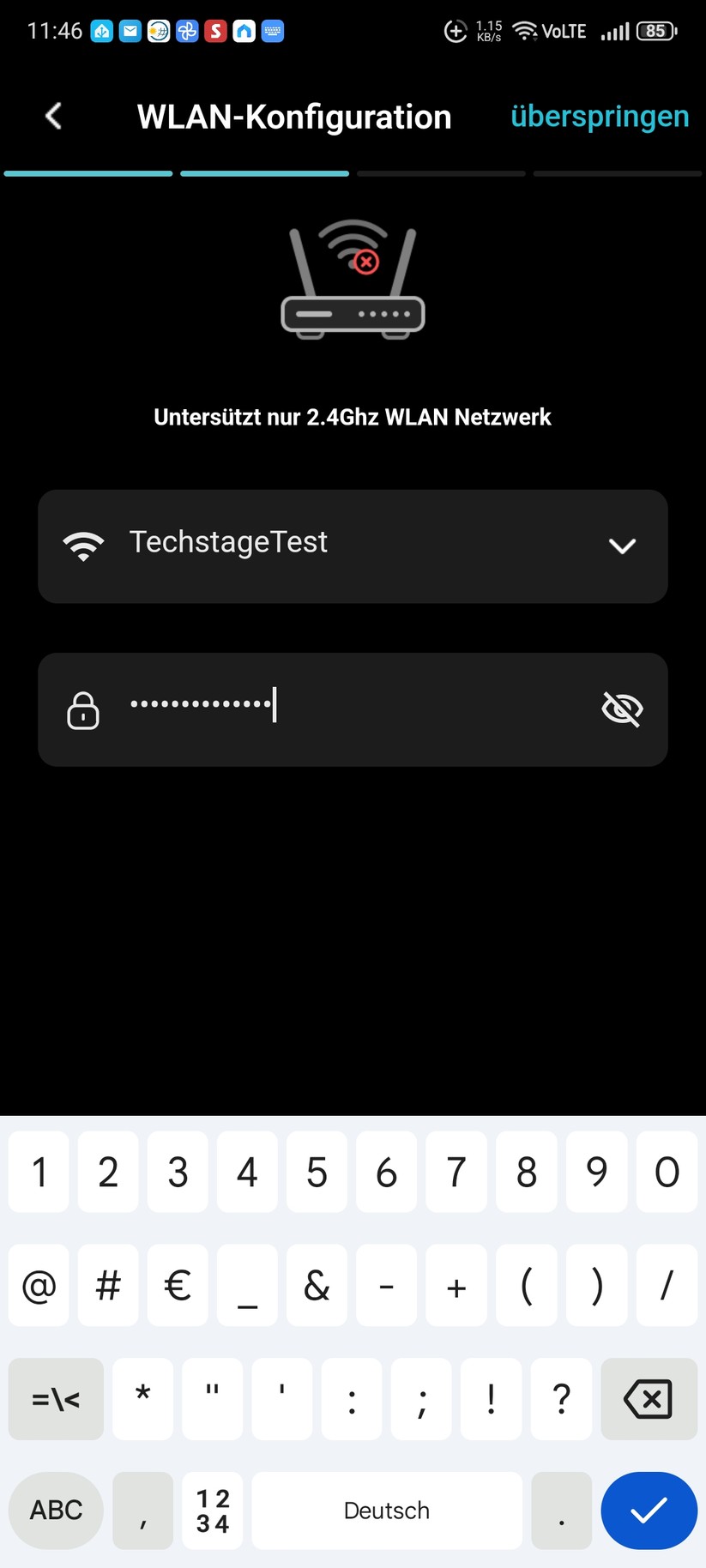Tap the Deutsch spacebar key
Image resolution: width=706 pixels, height=1568 pixels.
click(386, 1511)
